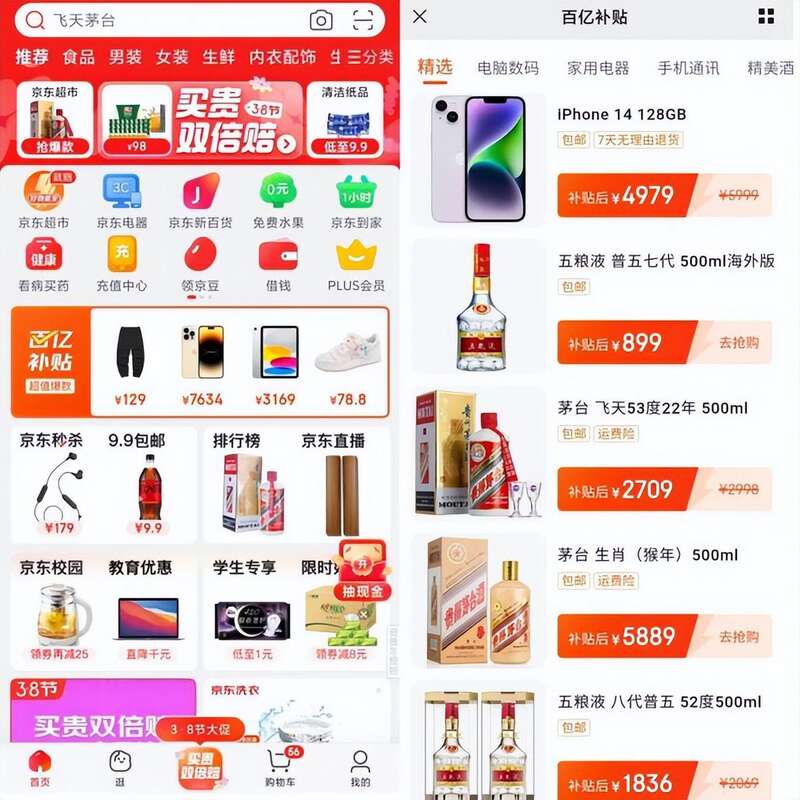800x800 pixels.
Task: Select the 手机通讯 tab
Action: coord(688,68)
